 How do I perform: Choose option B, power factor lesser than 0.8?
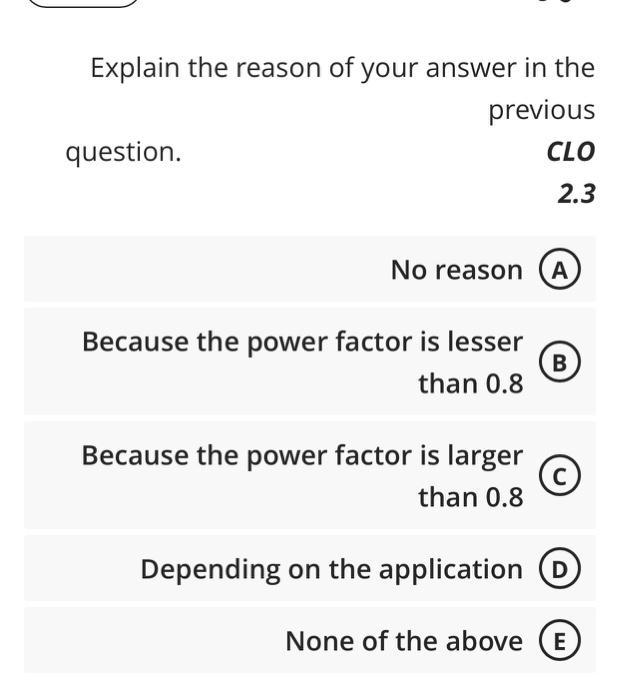click(560, 361)
